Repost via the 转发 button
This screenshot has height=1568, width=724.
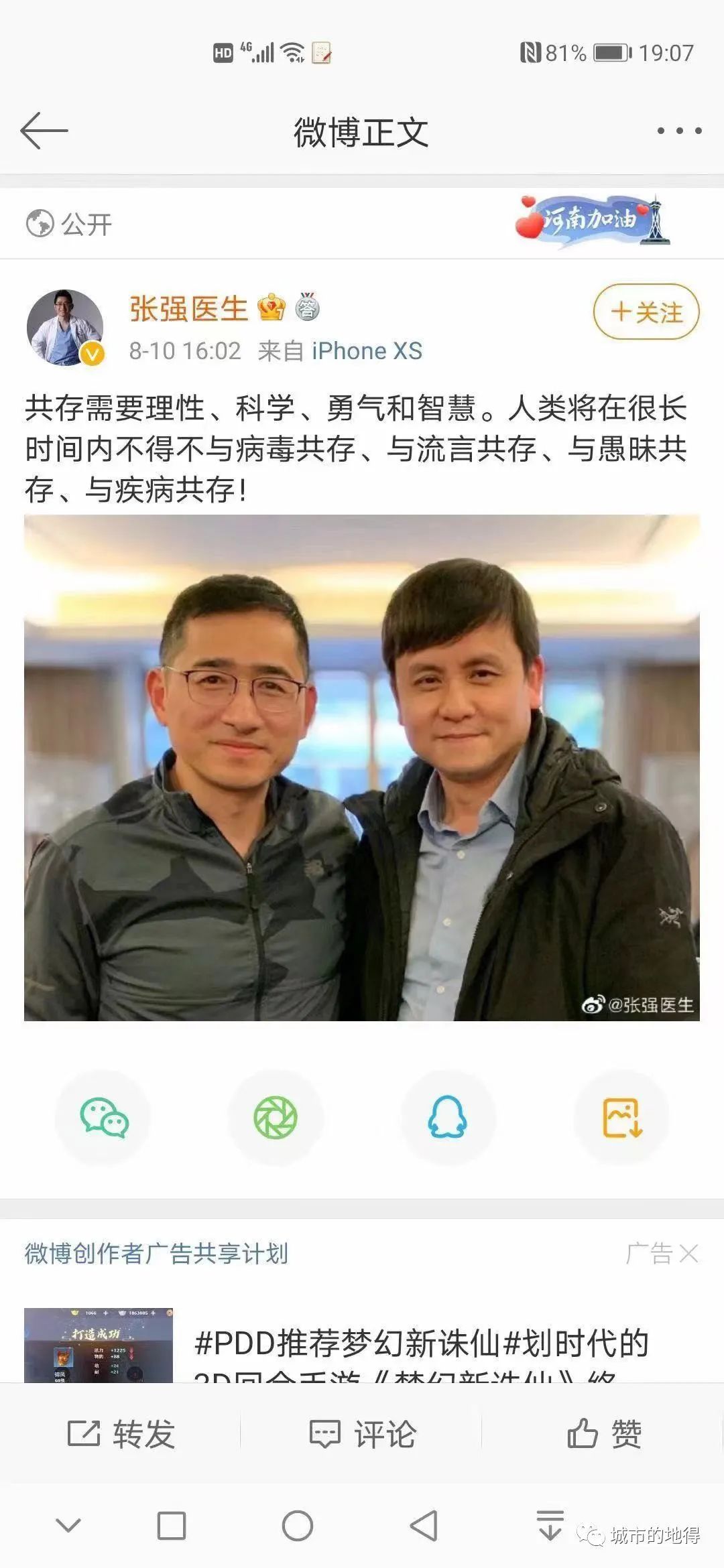pyautogui.click(x=121, y=1433)
